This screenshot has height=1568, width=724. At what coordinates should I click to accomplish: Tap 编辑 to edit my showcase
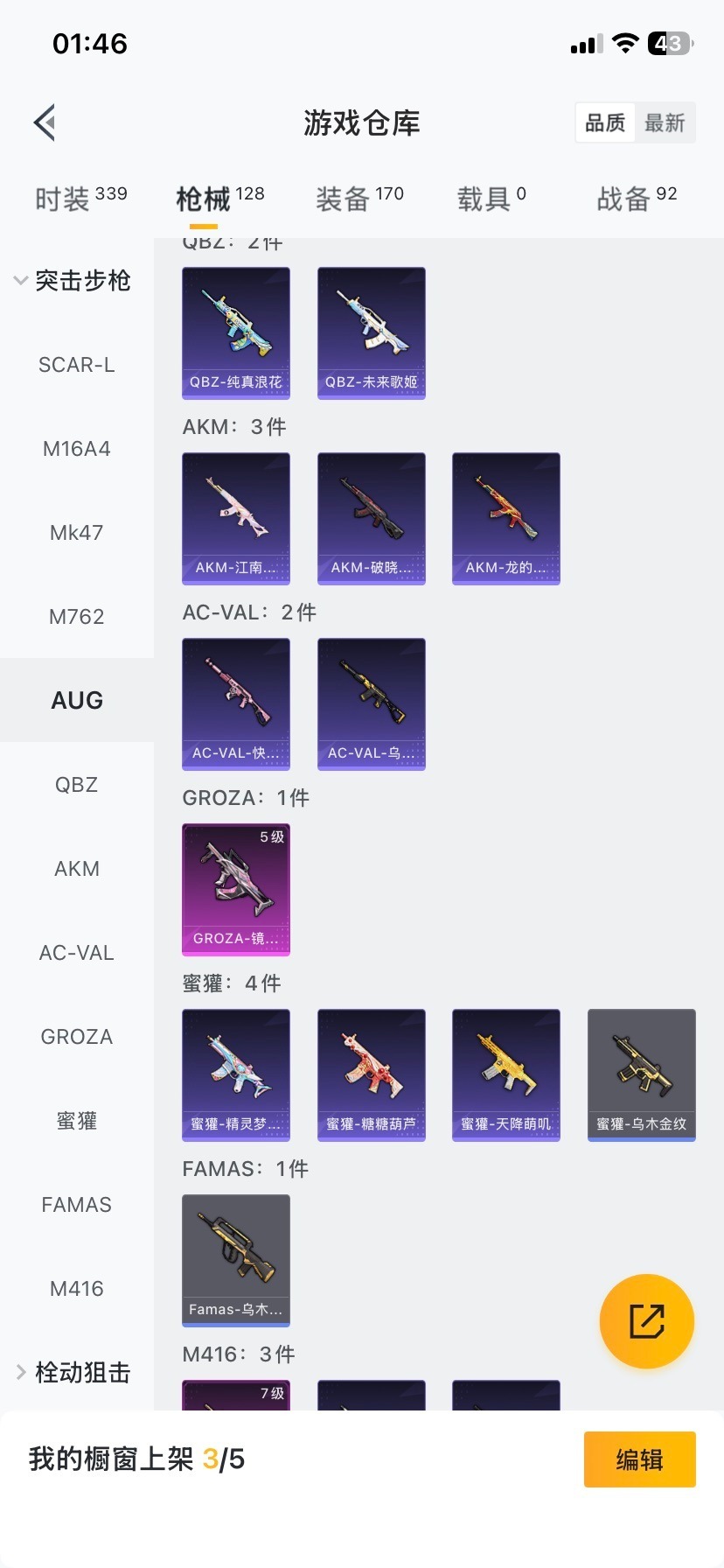click(640, 1459)
